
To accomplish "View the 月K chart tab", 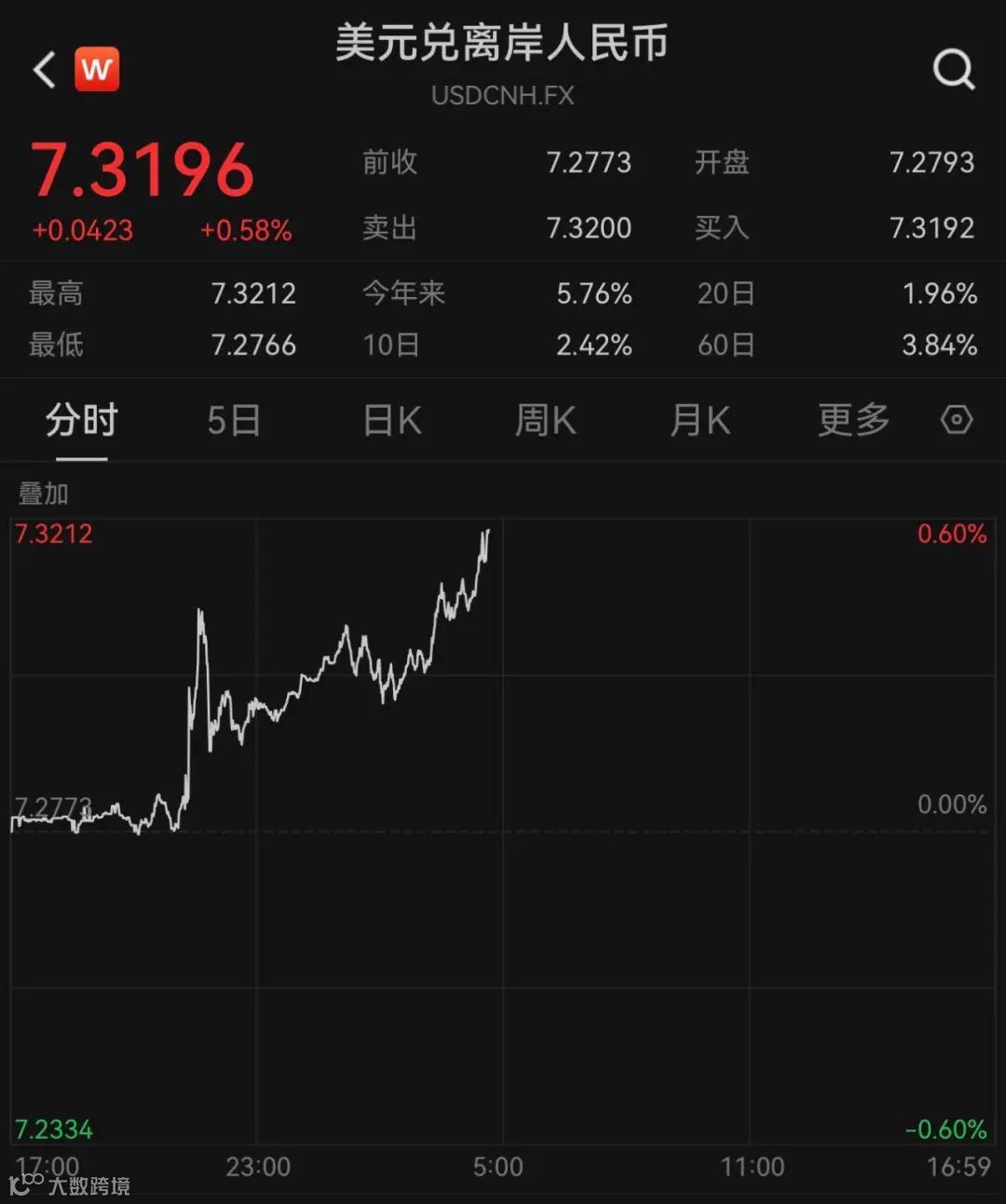I will (700, 421).
